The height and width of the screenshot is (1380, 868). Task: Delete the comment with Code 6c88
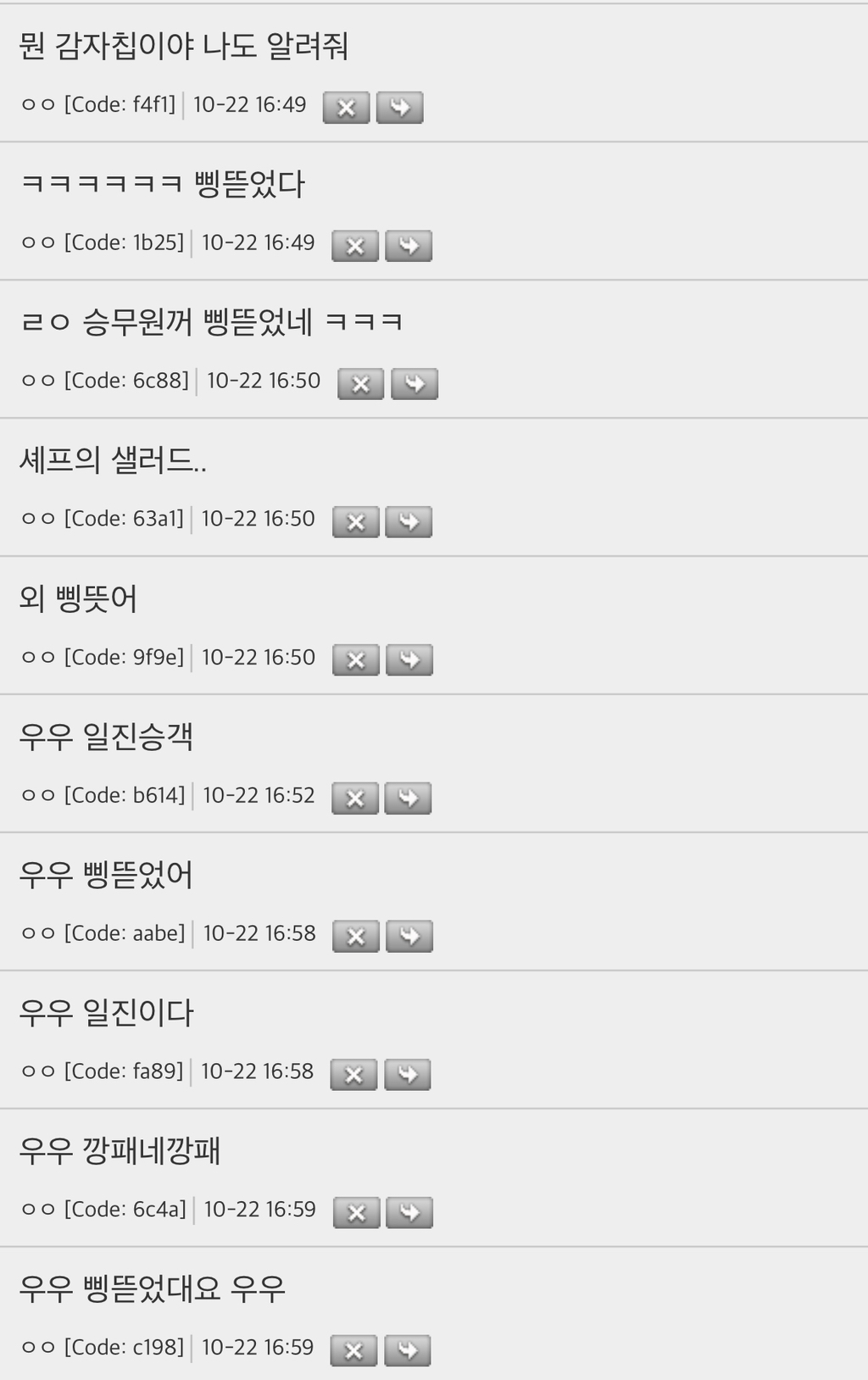pyautogui.click(x=360, y=384)
